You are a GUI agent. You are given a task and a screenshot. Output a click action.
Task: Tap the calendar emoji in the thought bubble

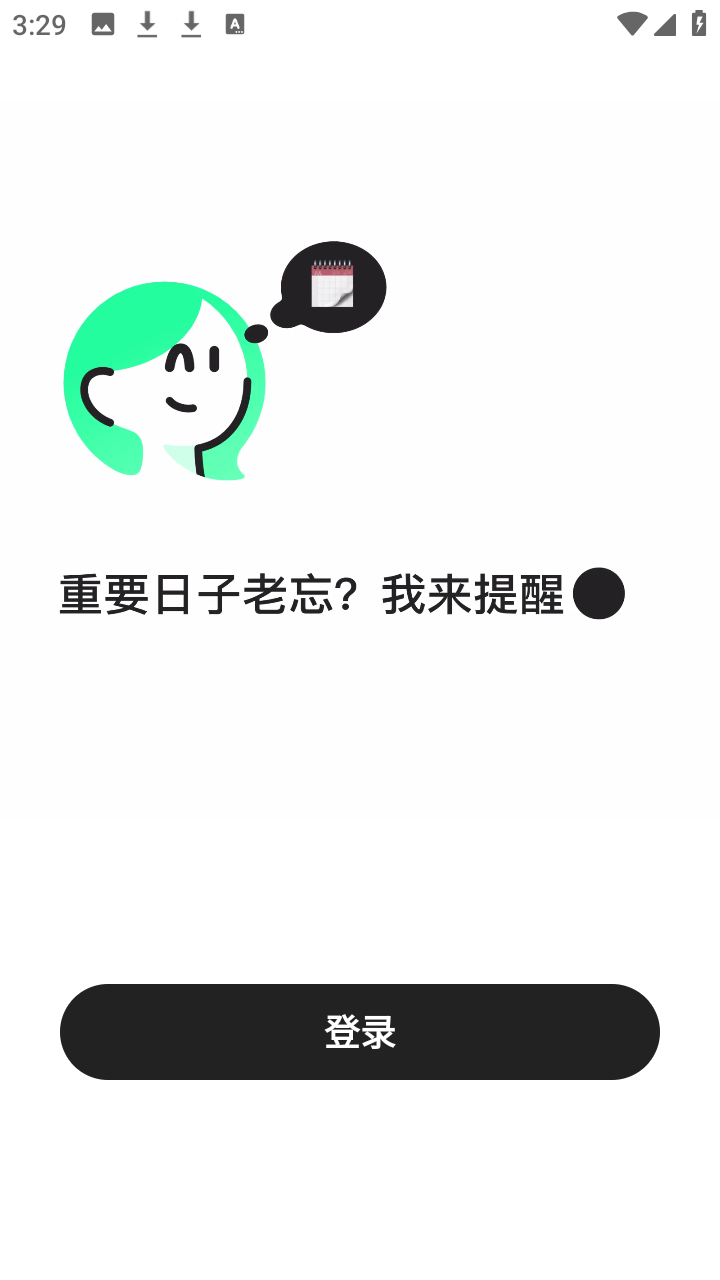[331, 283]
